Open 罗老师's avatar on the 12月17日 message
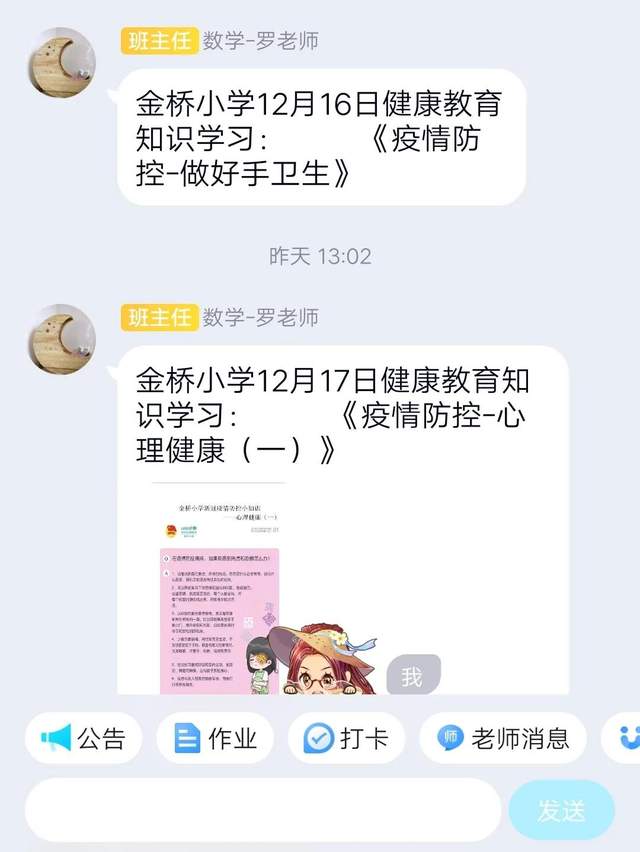The width and height of the screenshot is (640, 852). pyautogui.click(x=62, y=338)
